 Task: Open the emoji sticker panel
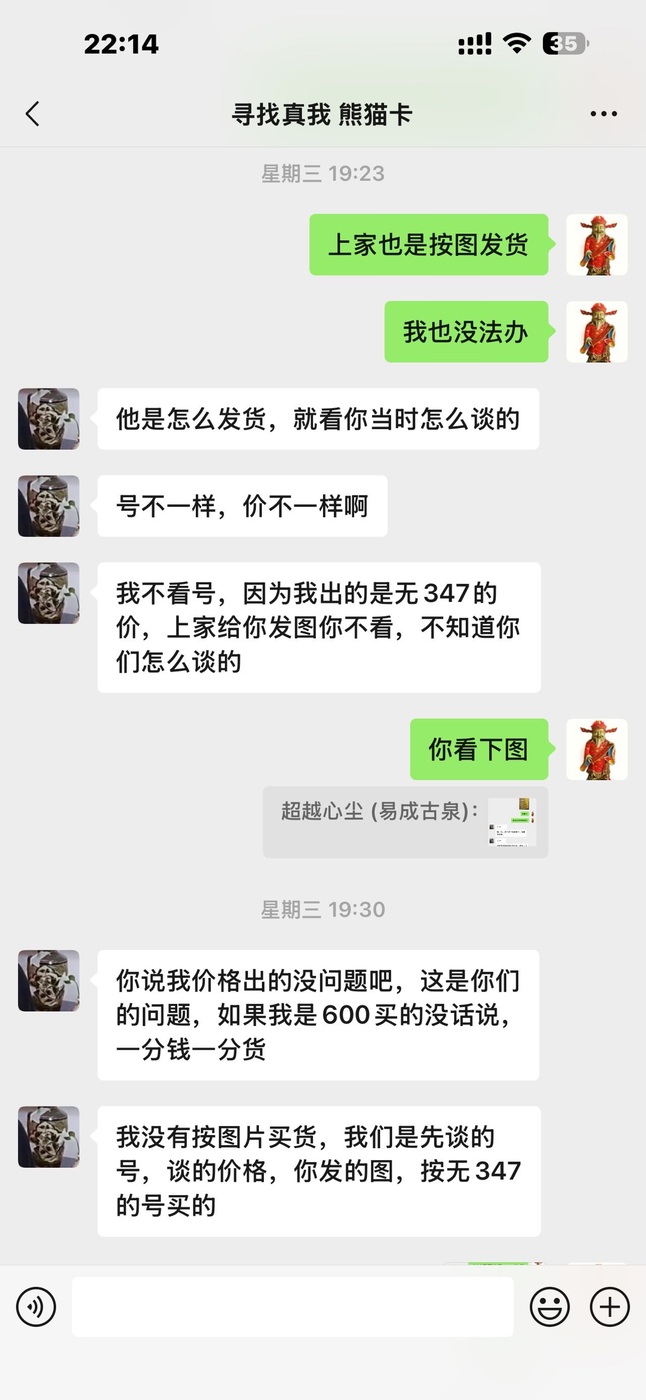pyautogui.click(x=550, y=1307)
